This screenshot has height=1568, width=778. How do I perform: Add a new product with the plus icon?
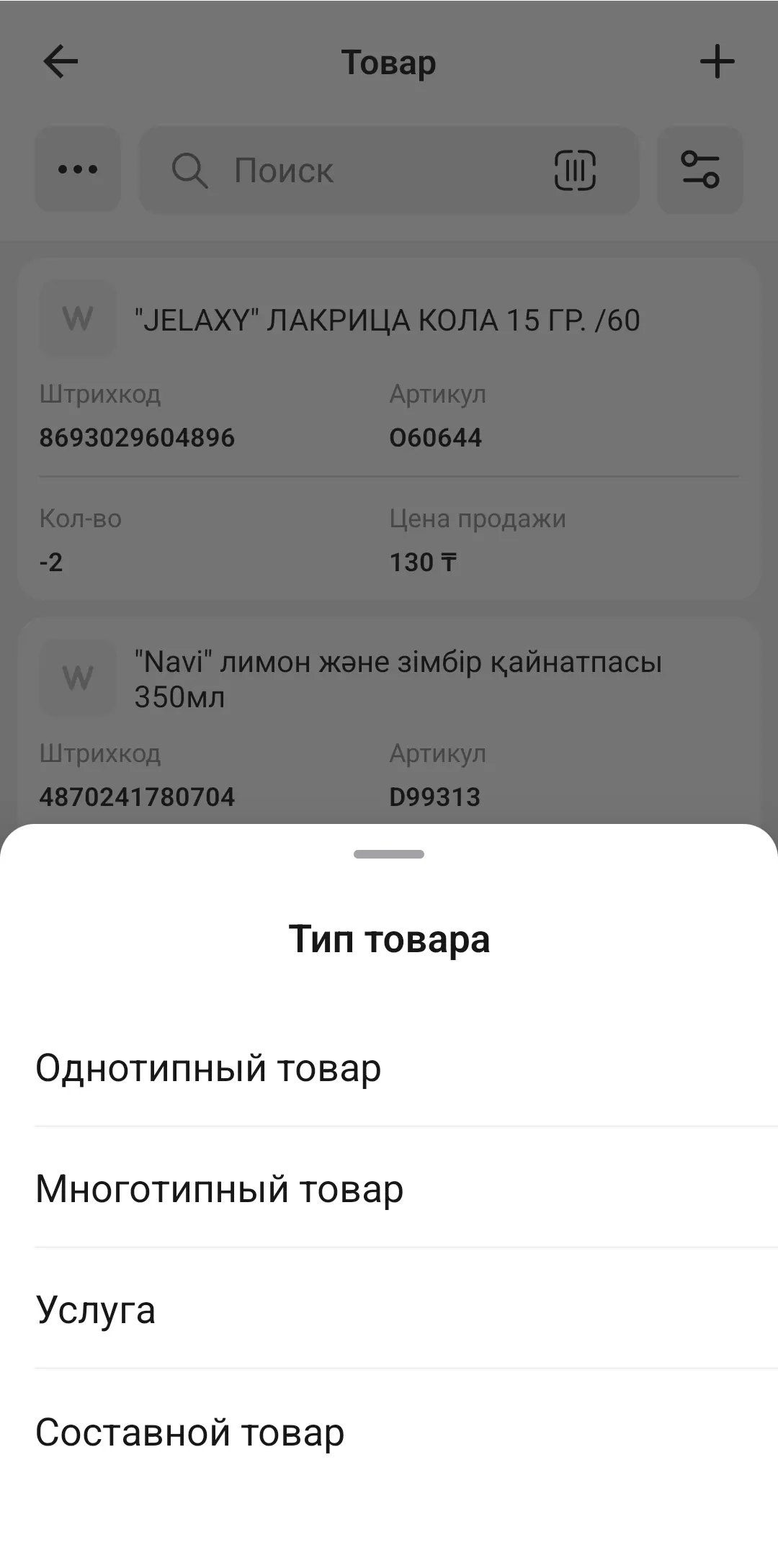pyautogui.click(x=717, y=61)
